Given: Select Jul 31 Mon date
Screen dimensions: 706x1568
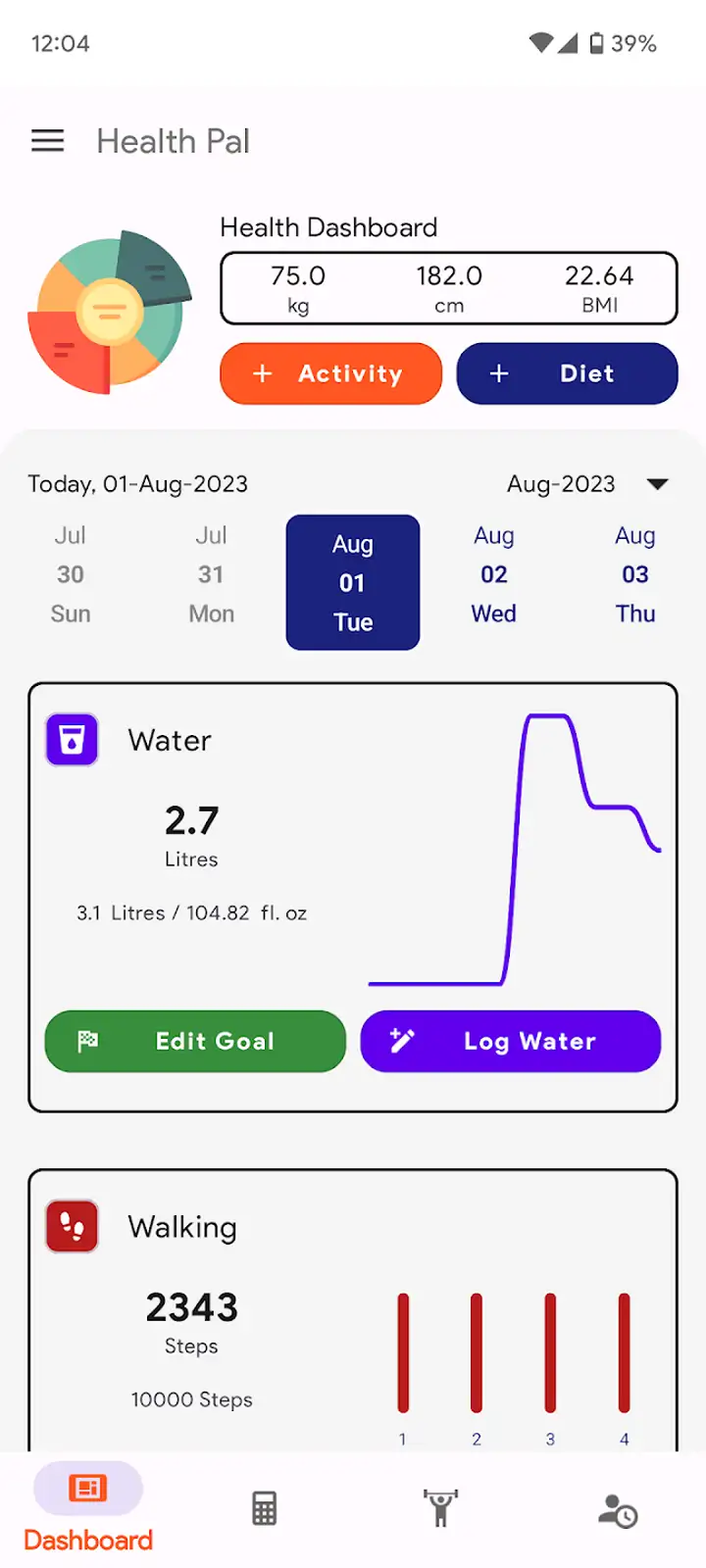Looking at the screenshot, I should (212, 575).
